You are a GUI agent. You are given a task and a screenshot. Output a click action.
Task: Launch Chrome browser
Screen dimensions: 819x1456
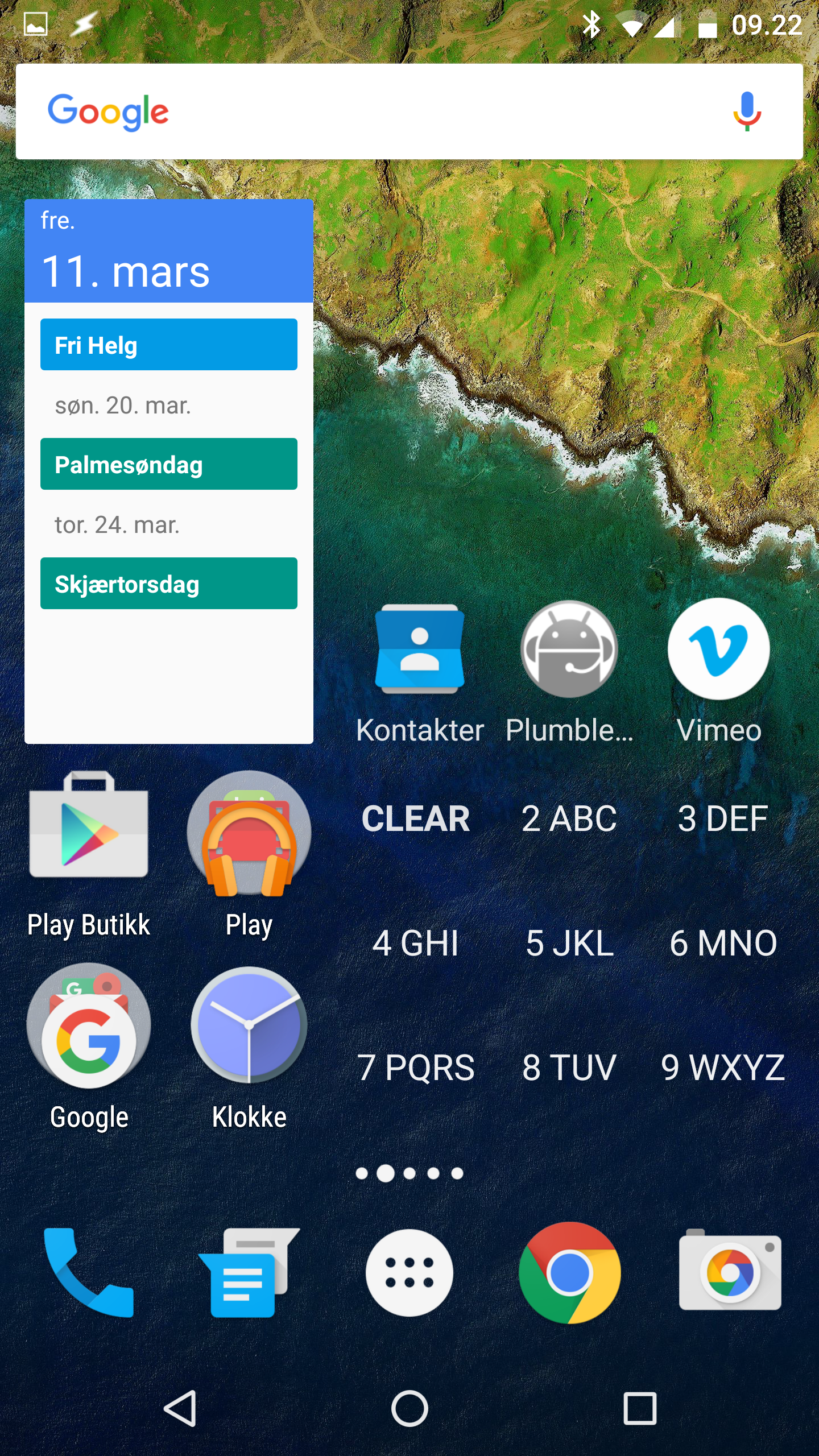pyautogui.click(x=569, y=1273)
